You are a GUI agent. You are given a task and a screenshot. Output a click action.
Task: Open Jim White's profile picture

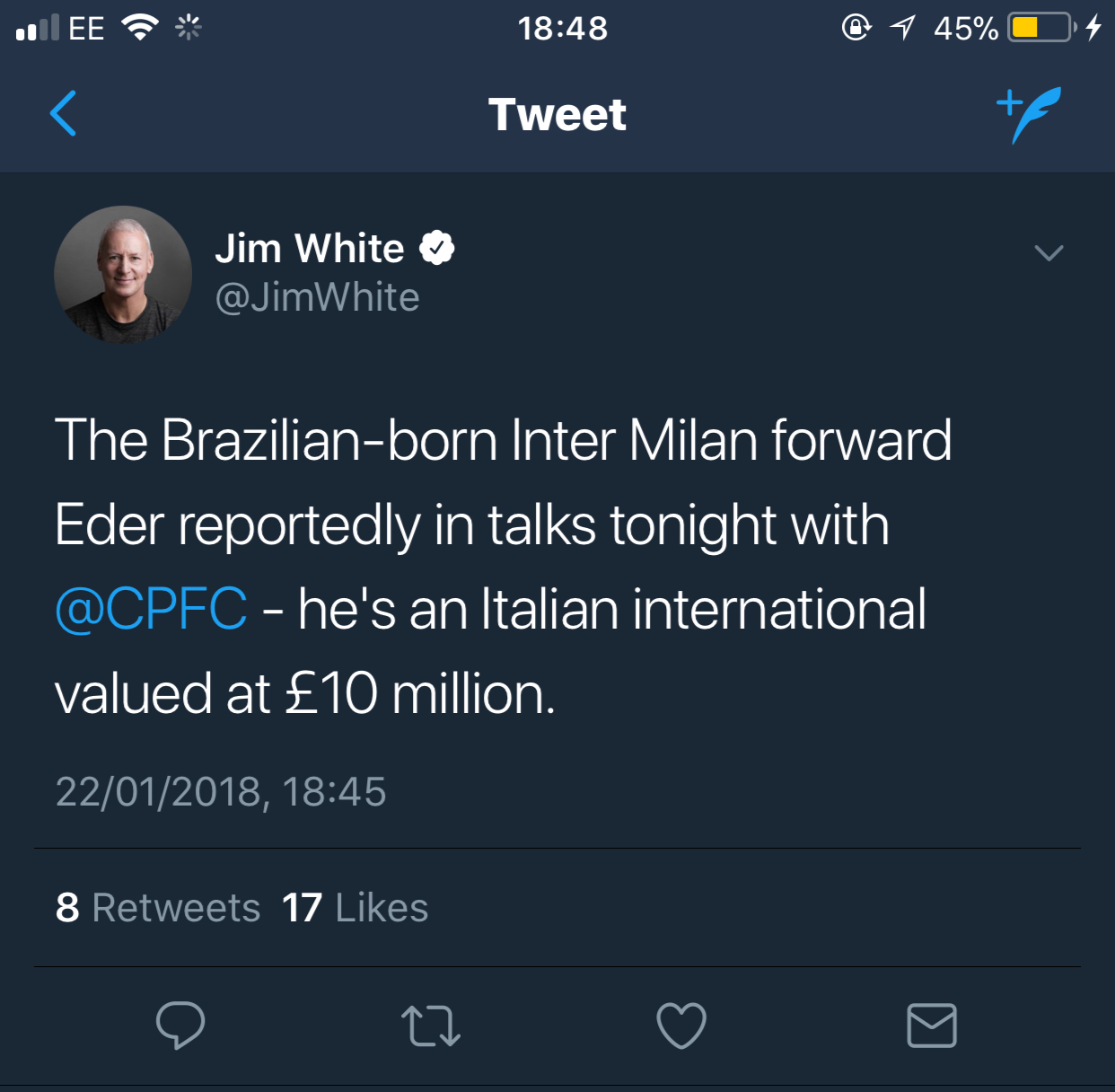coord(123,275)
